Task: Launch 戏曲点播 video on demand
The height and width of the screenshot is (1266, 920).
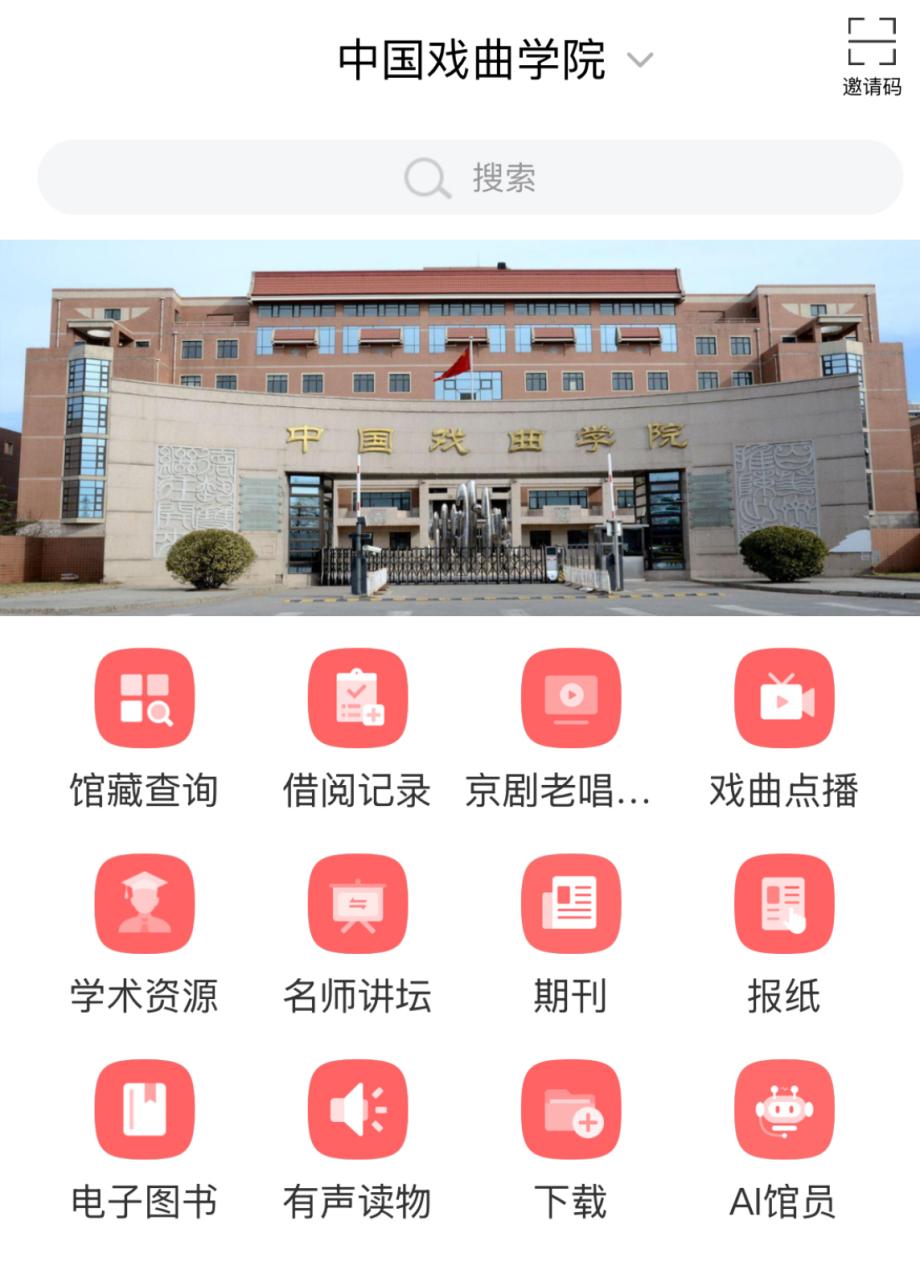Action: coord(784,698)
